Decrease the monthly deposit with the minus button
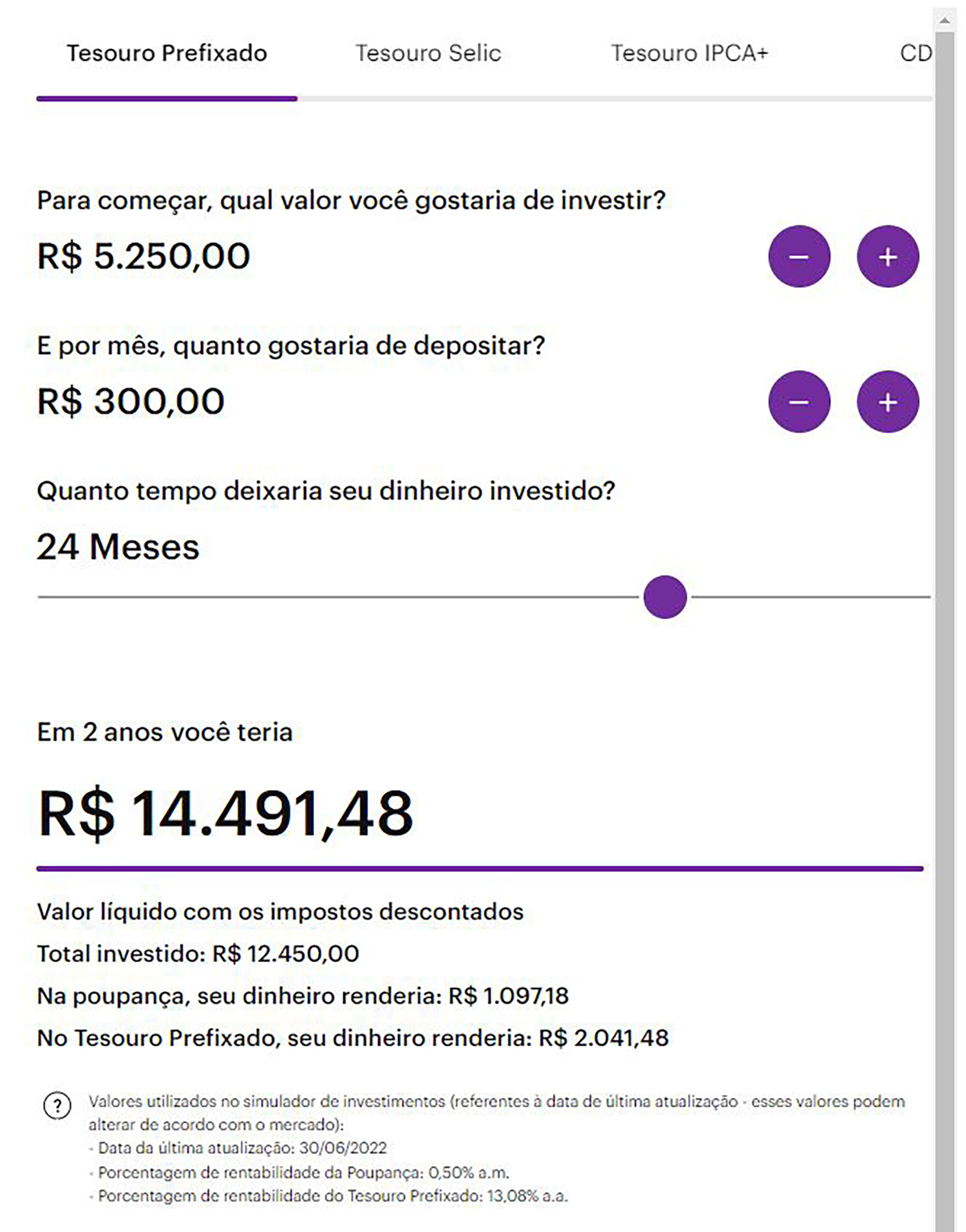The height and width of the screenshot is (1232, 966). 799,401
